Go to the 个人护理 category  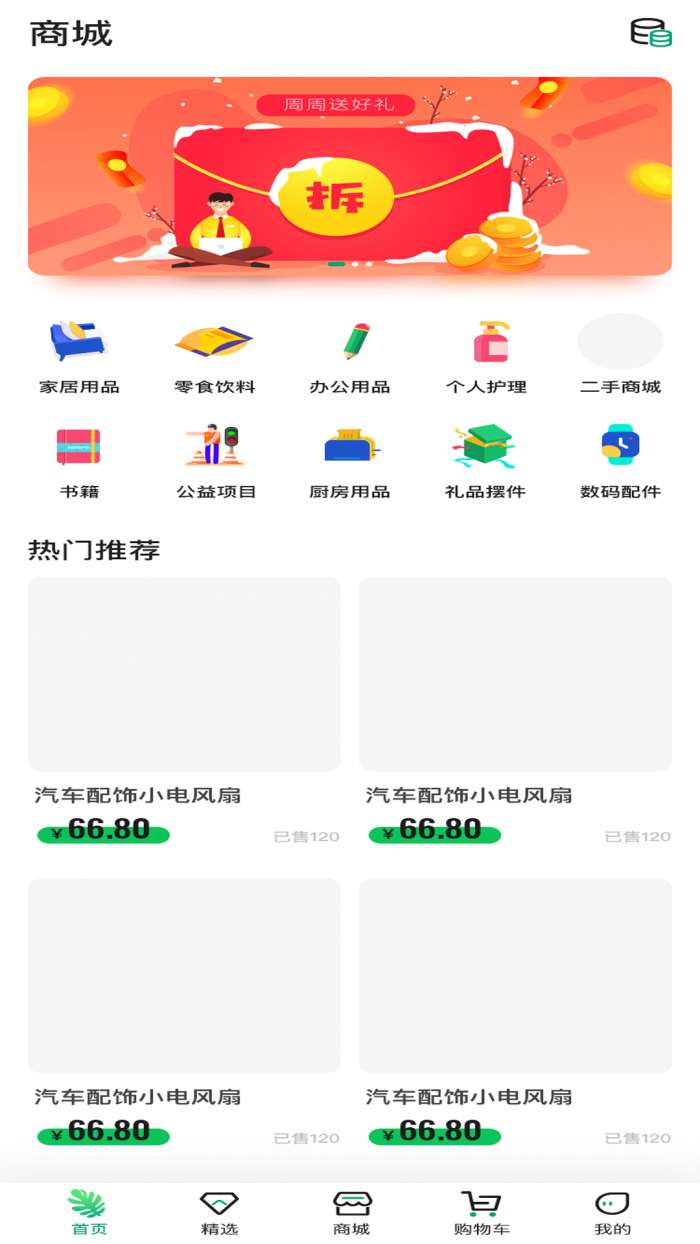click(x=486, y=355)
